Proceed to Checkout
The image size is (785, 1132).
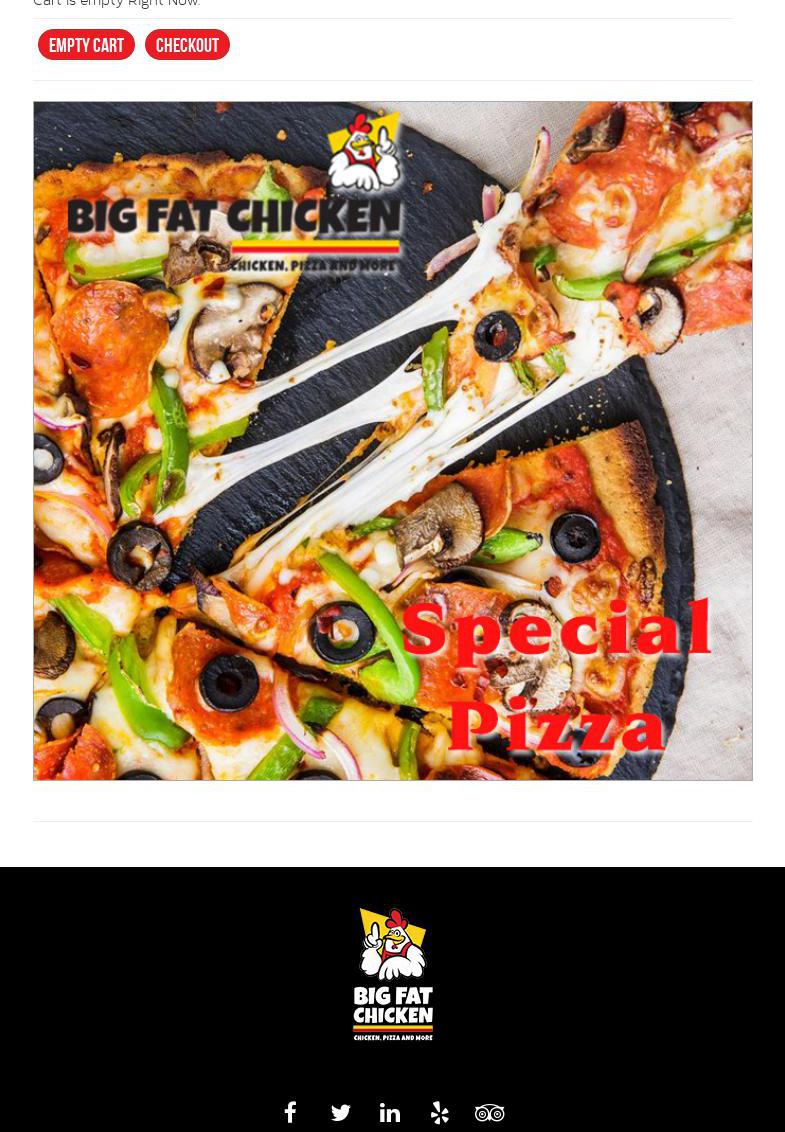pos(187,45)
